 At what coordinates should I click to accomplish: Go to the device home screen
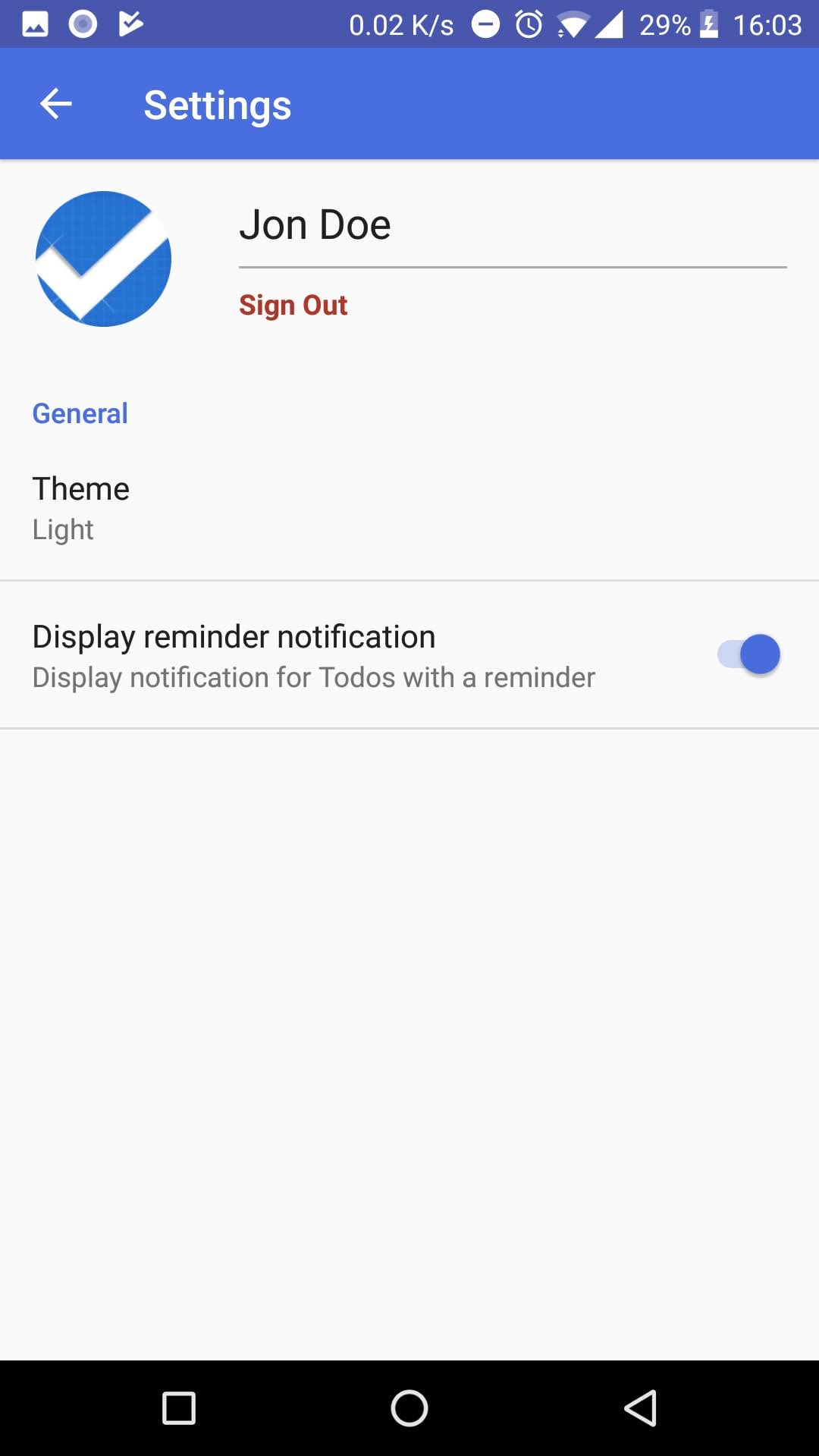(x=409, y=1408)
